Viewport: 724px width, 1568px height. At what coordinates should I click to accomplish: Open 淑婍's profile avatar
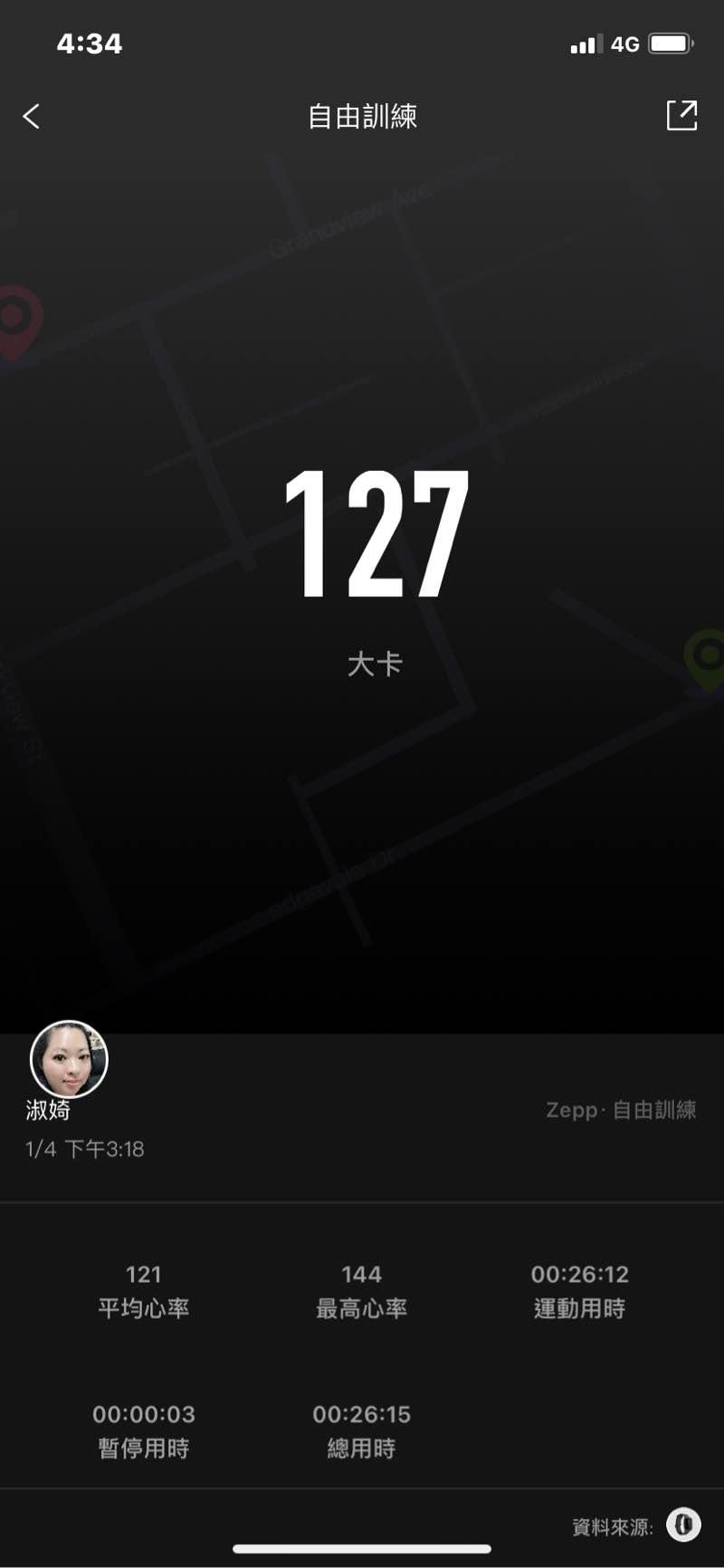tap(69, 1059)
